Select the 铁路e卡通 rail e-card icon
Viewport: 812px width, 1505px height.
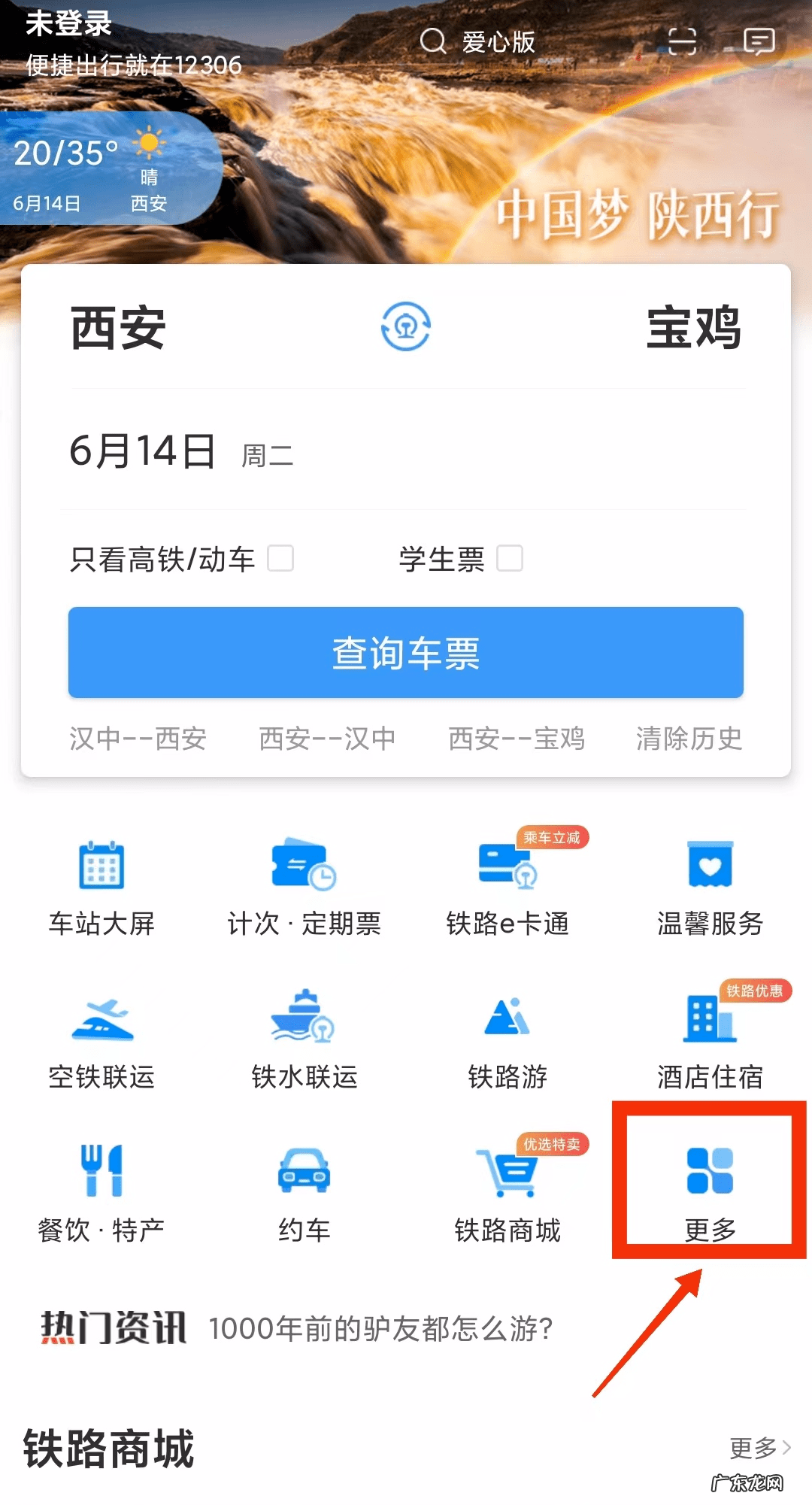[507, 888]
